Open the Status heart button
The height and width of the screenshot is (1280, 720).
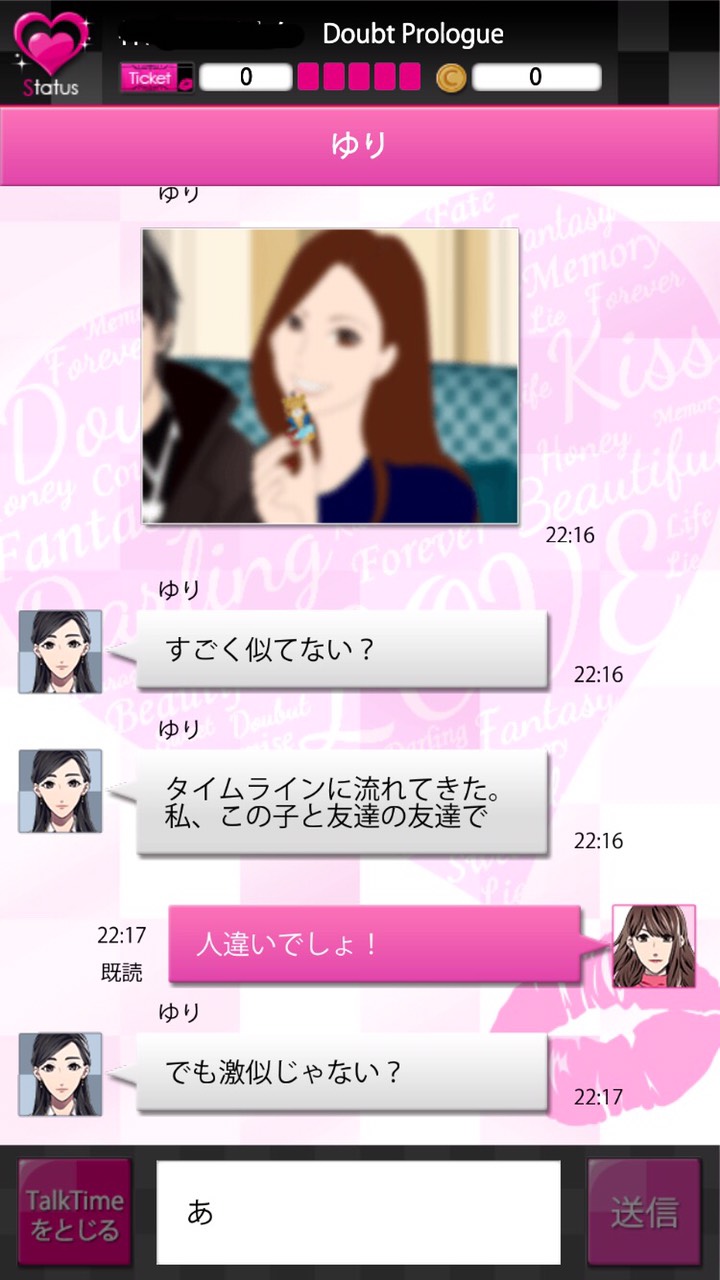pos(50,52)
